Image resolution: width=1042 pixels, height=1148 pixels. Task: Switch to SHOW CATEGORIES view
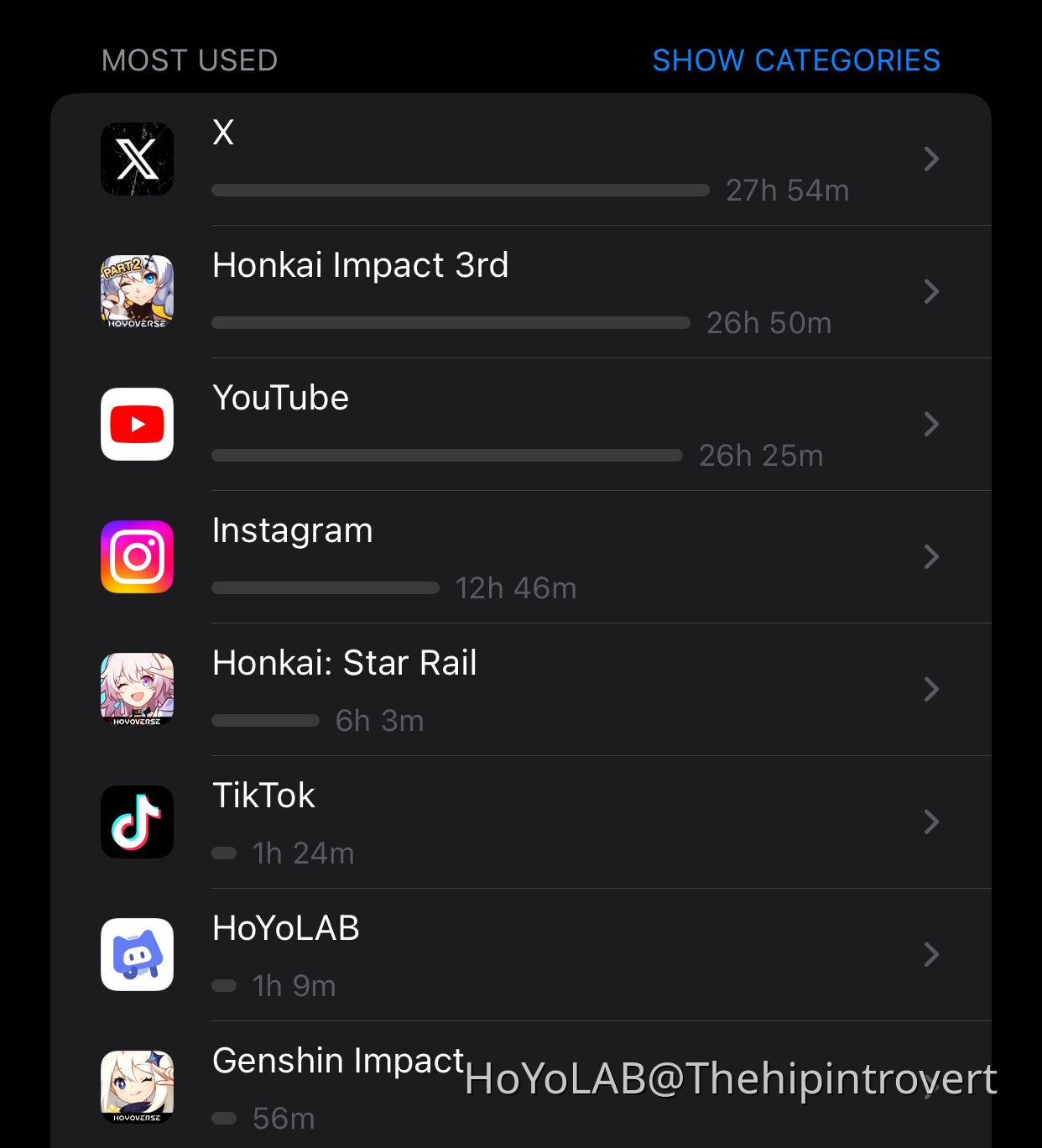coord(797,60)
